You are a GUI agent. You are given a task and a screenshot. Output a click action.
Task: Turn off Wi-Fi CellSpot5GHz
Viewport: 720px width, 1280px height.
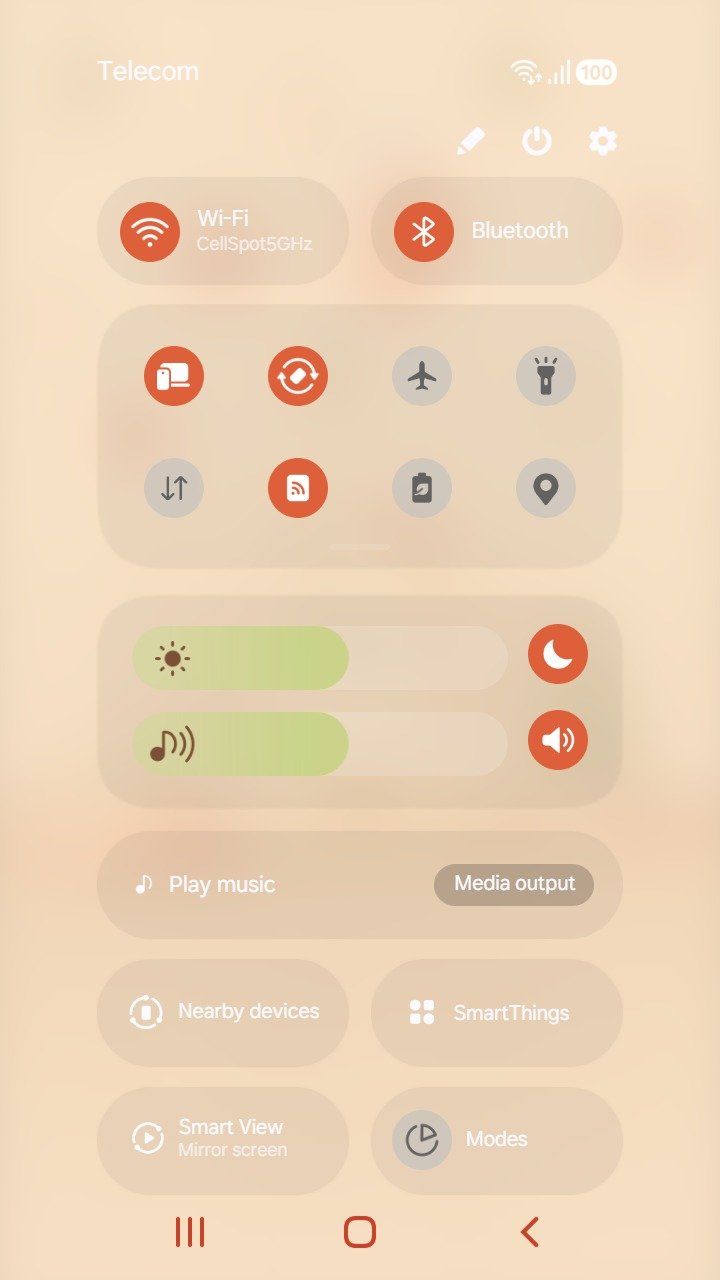point(150,232)
